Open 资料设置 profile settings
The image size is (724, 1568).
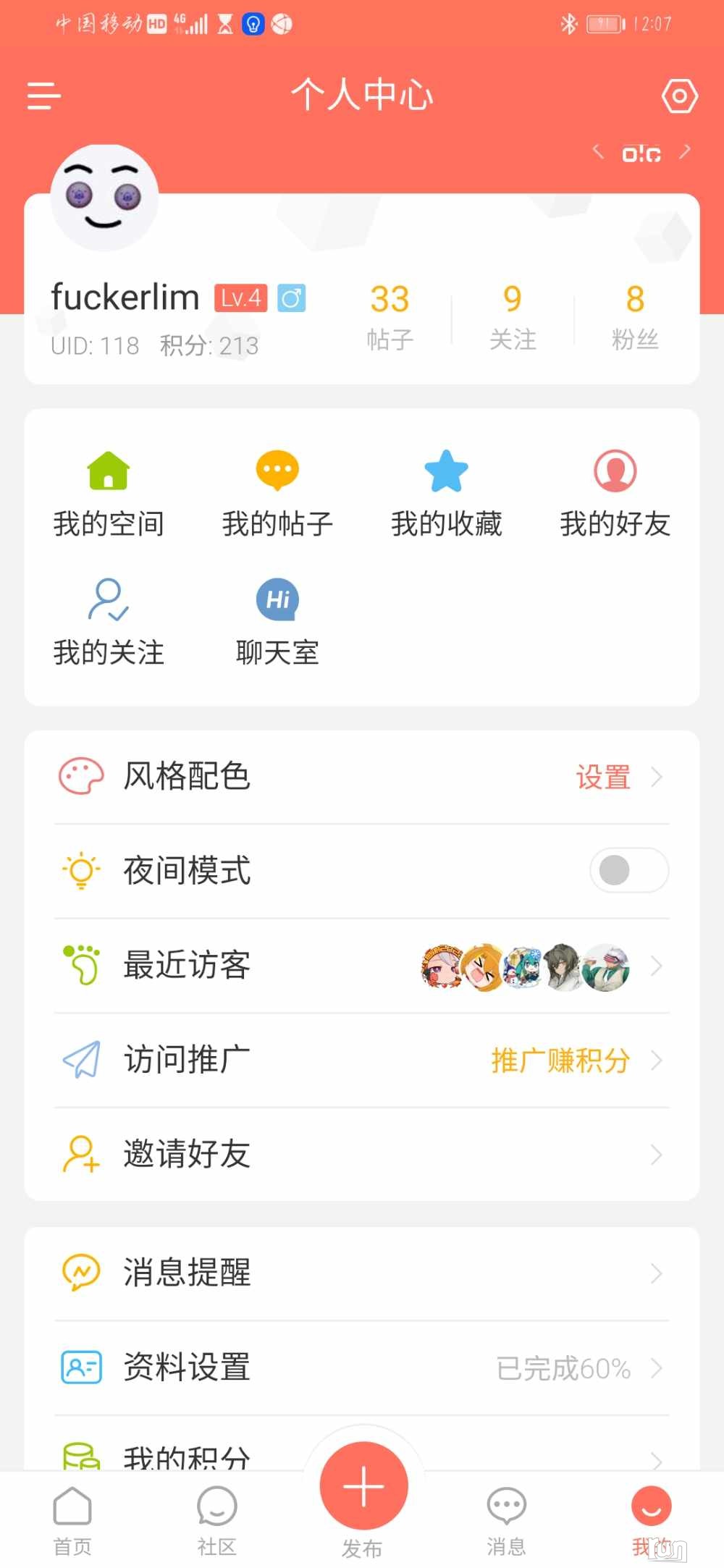[x=362, y=1367]
